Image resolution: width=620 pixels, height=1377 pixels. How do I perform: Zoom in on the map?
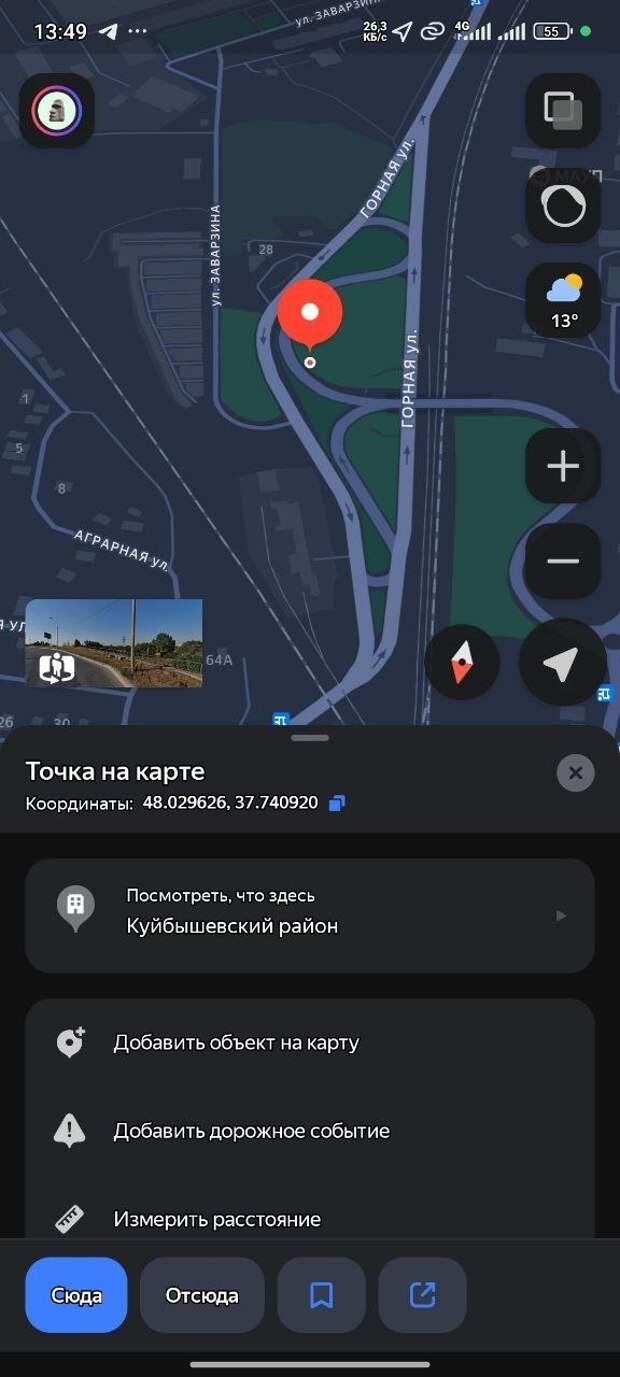[x=563, y=466]
